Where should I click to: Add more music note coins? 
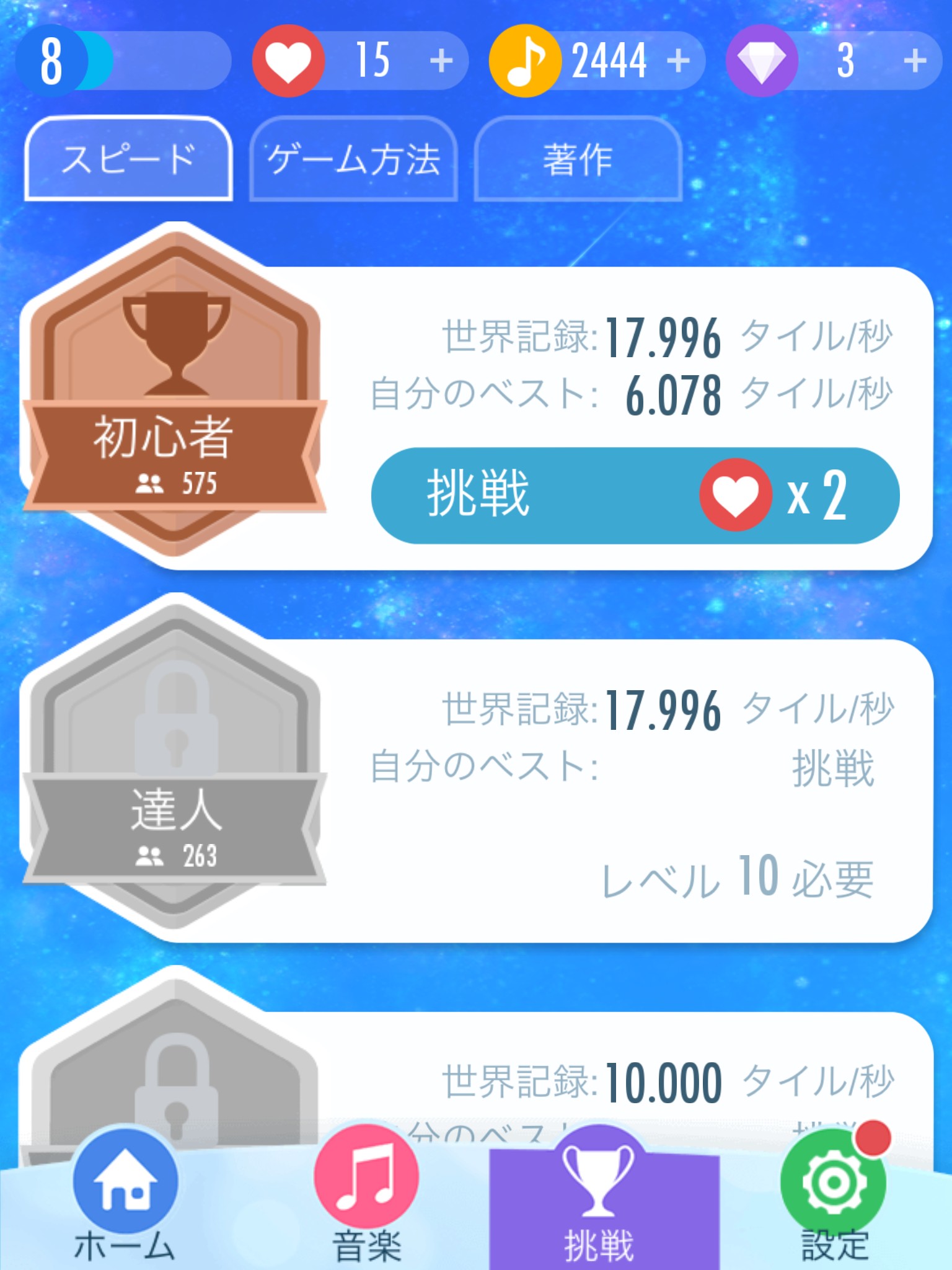tap(679, 61)
